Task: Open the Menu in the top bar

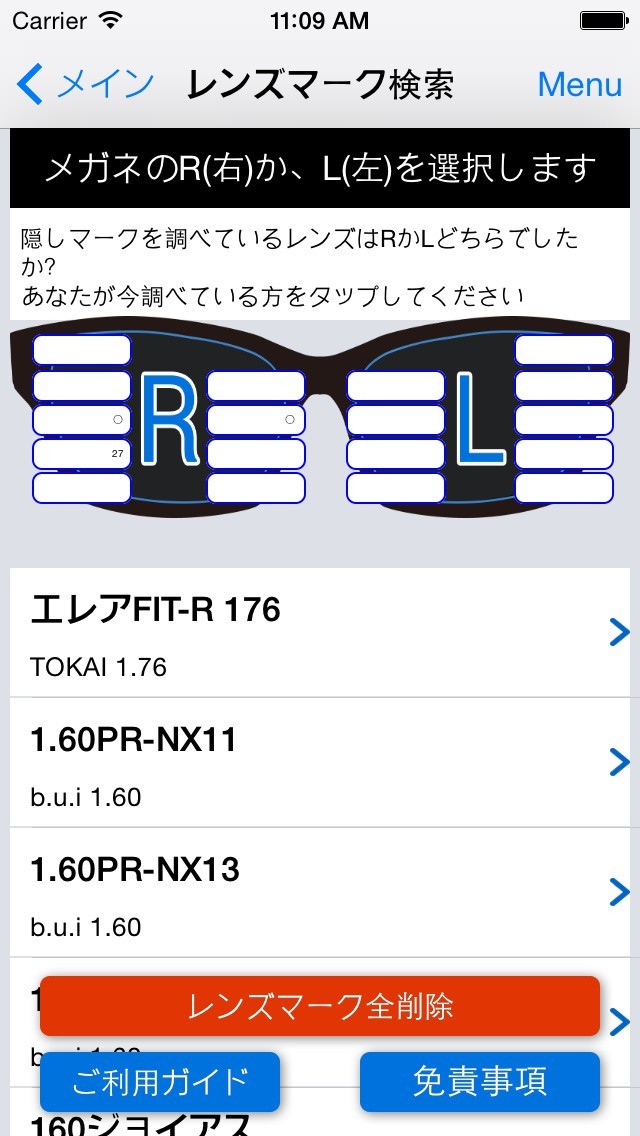Action: pos(579,85)
